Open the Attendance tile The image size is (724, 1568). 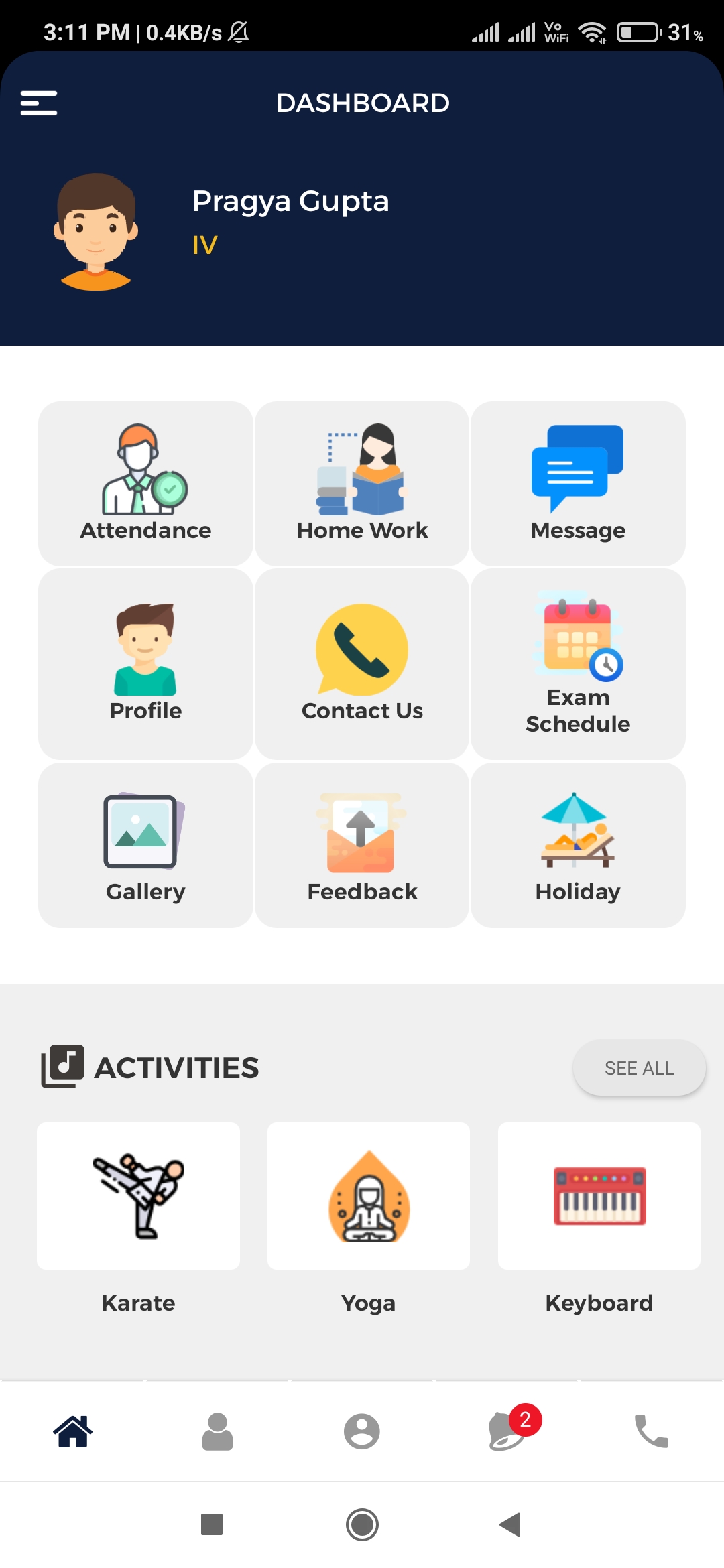(x=145, y=483)
